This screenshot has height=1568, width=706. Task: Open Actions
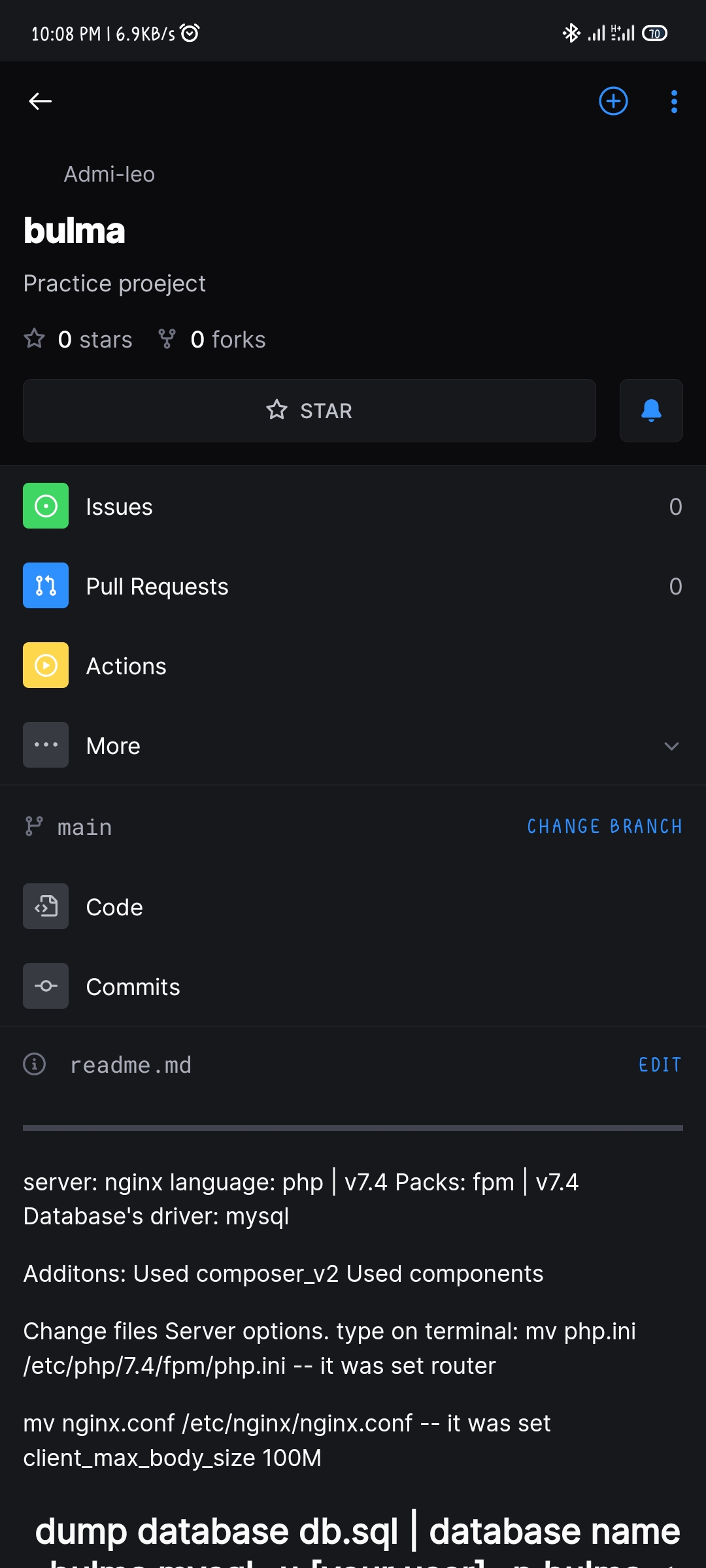tap(353, 666)
